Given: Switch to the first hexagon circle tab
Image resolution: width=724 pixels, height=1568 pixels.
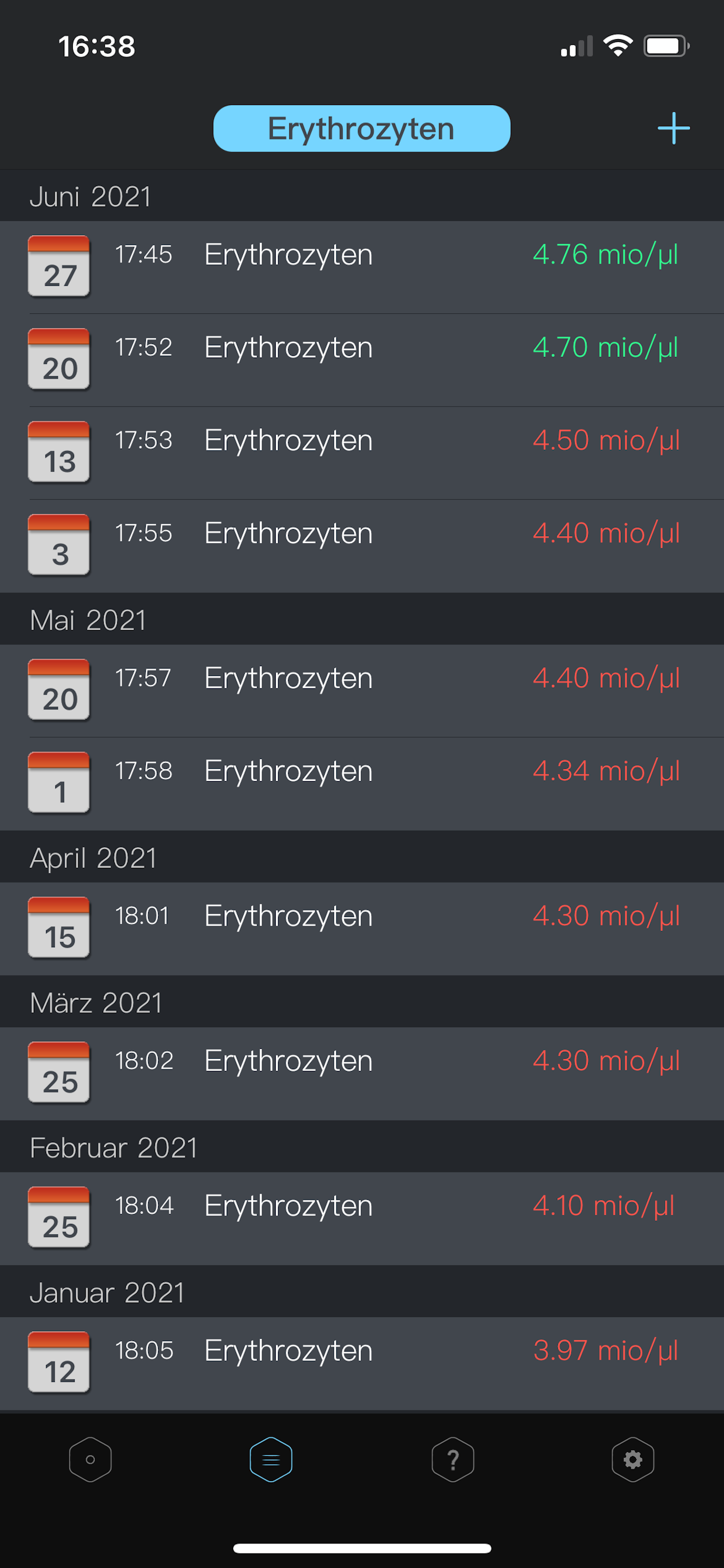Looking at the screenshot, I should [x=90, y=1459].
